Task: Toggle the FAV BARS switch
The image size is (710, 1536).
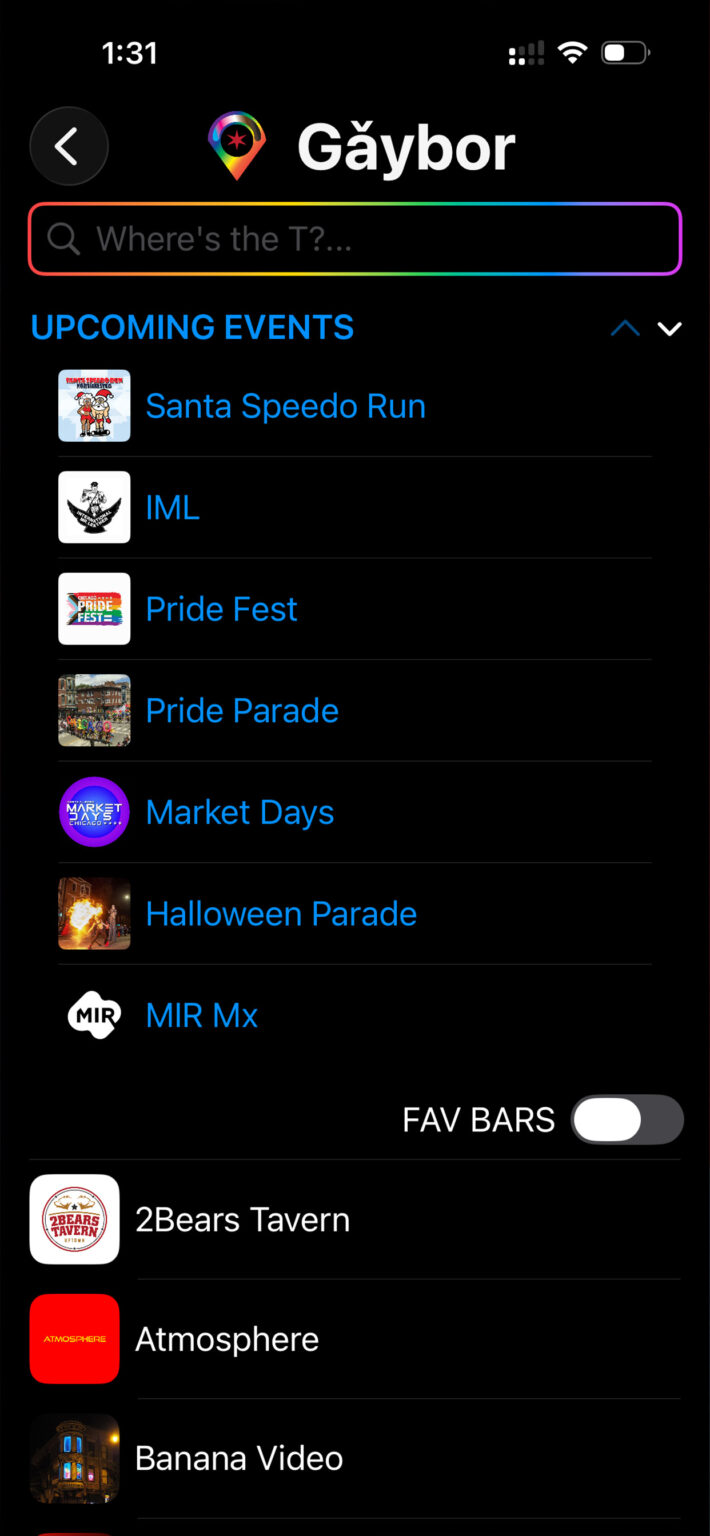Action: [626, 1119]
